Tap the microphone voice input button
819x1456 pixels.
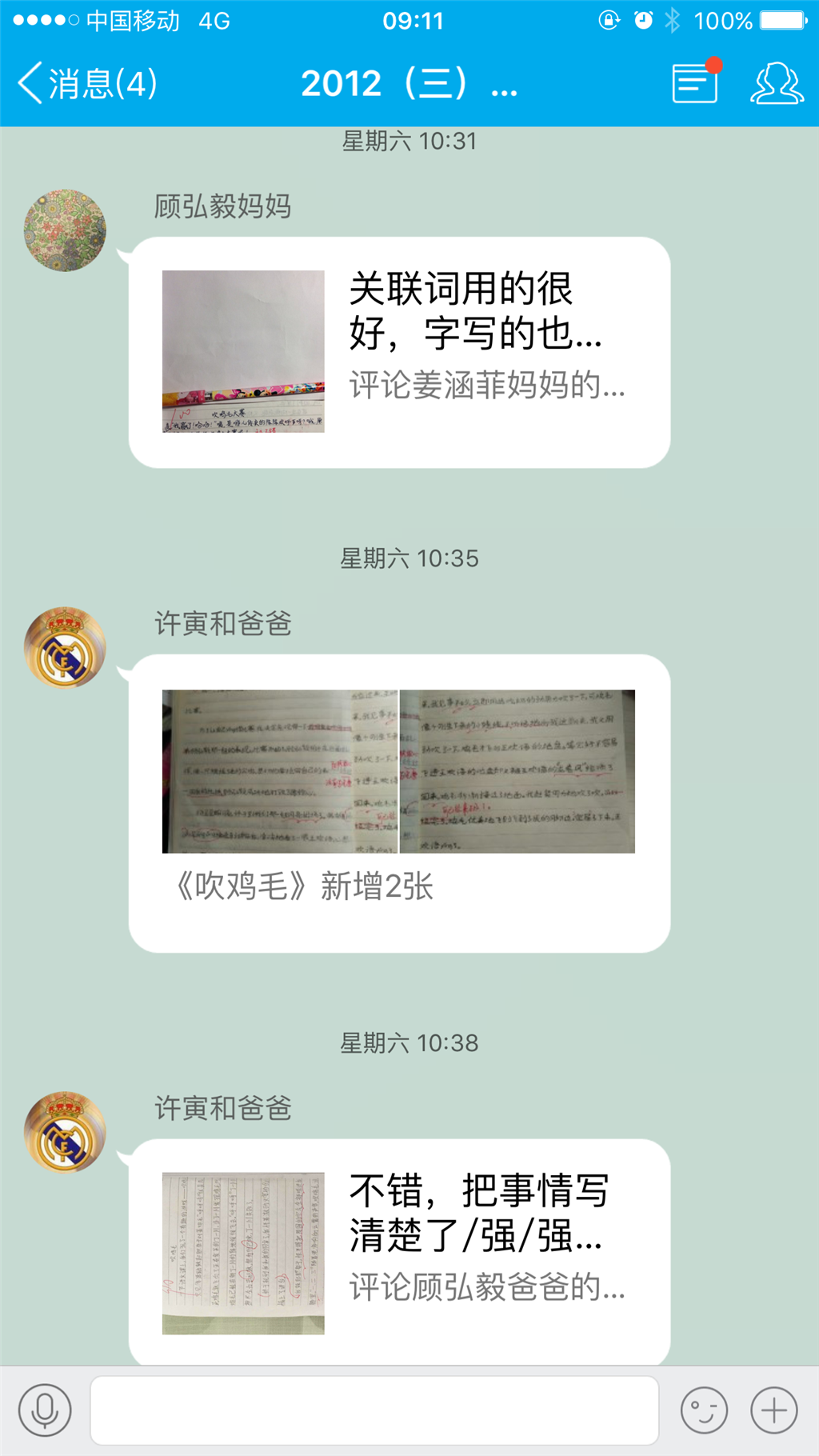[x=45, y=1410]
